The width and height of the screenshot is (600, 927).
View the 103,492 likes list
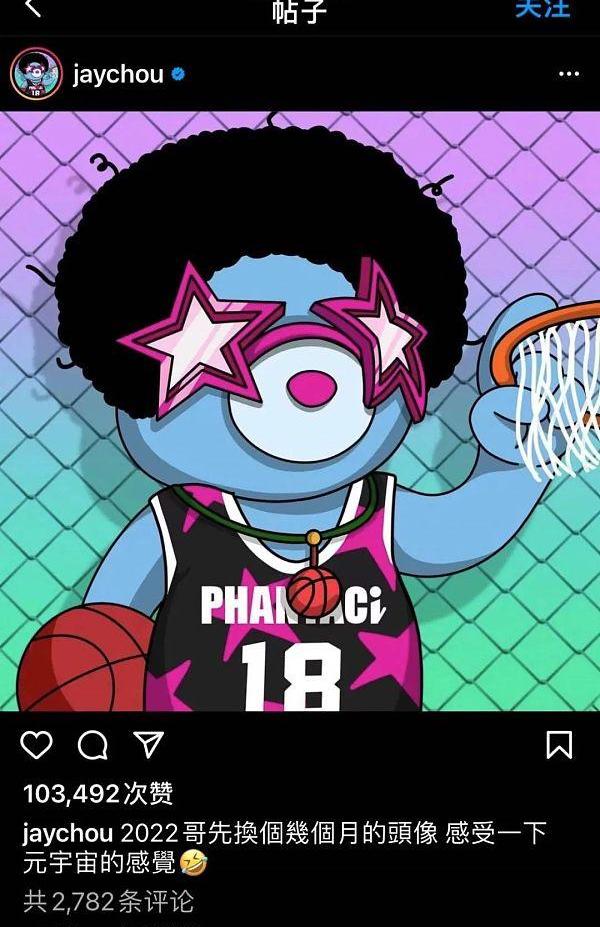tap(98, 794)
